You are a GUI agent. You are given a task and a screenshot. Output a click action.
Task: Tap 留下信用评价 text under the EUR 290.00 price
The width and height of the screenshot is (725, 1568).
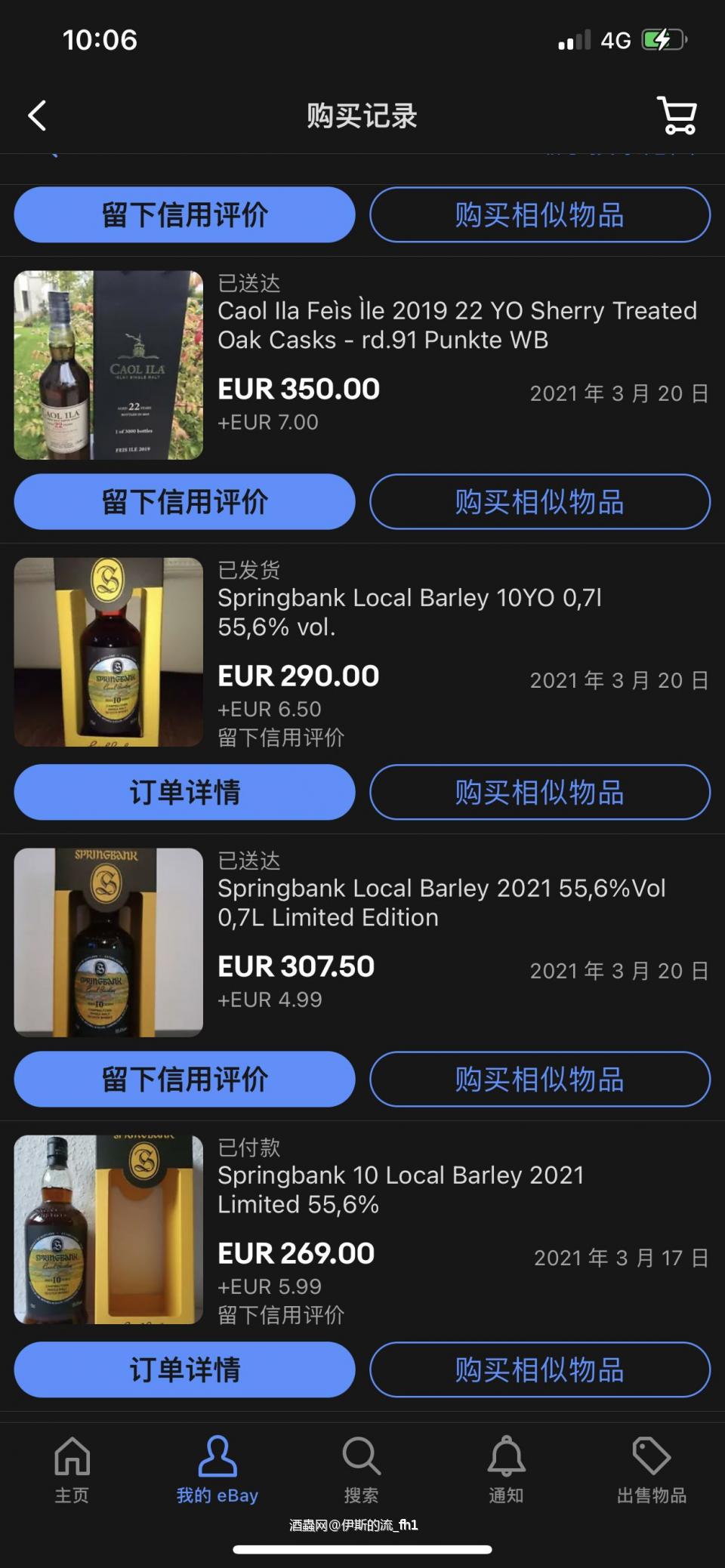280,738
